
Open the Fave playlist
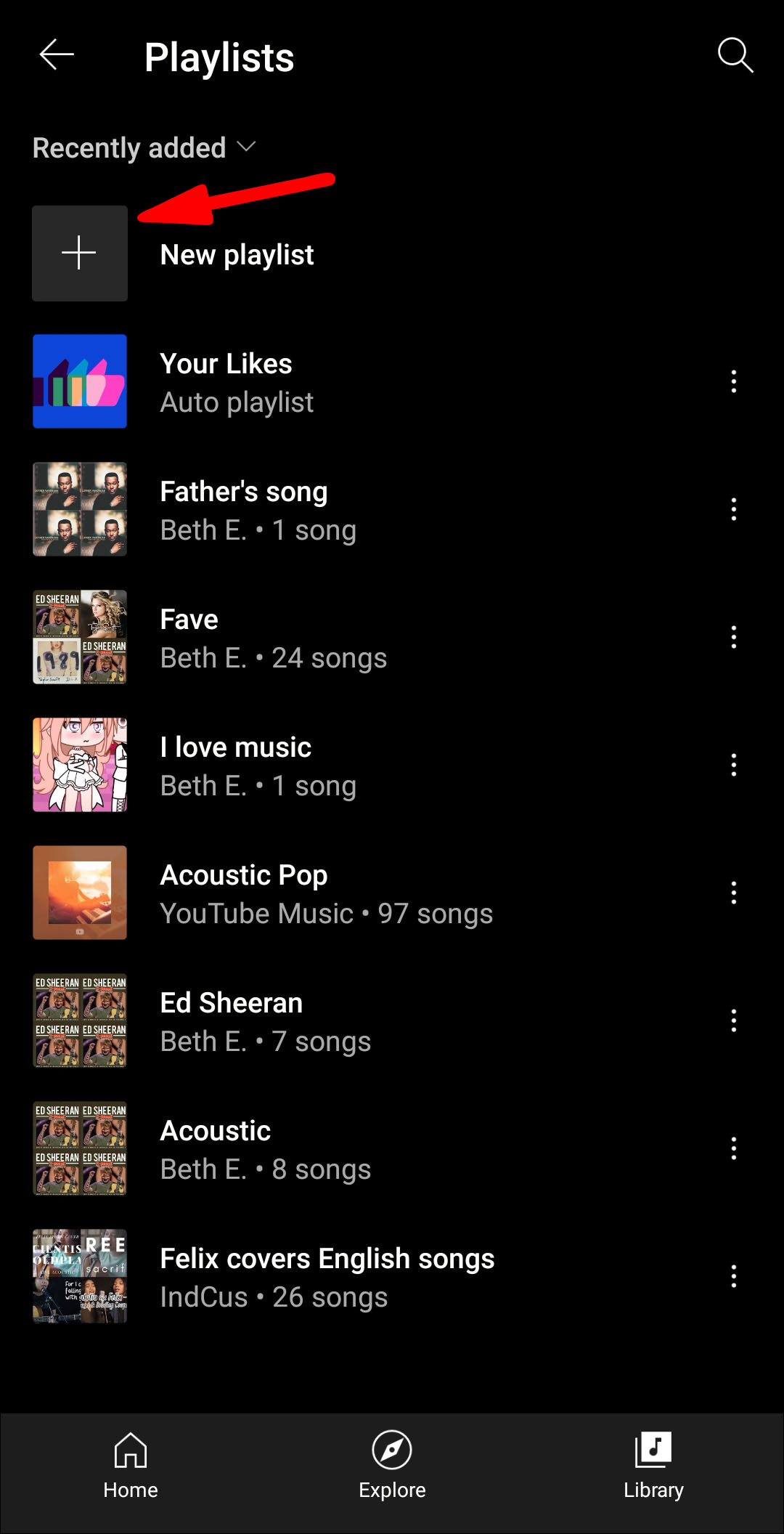(x=189, y=638)
